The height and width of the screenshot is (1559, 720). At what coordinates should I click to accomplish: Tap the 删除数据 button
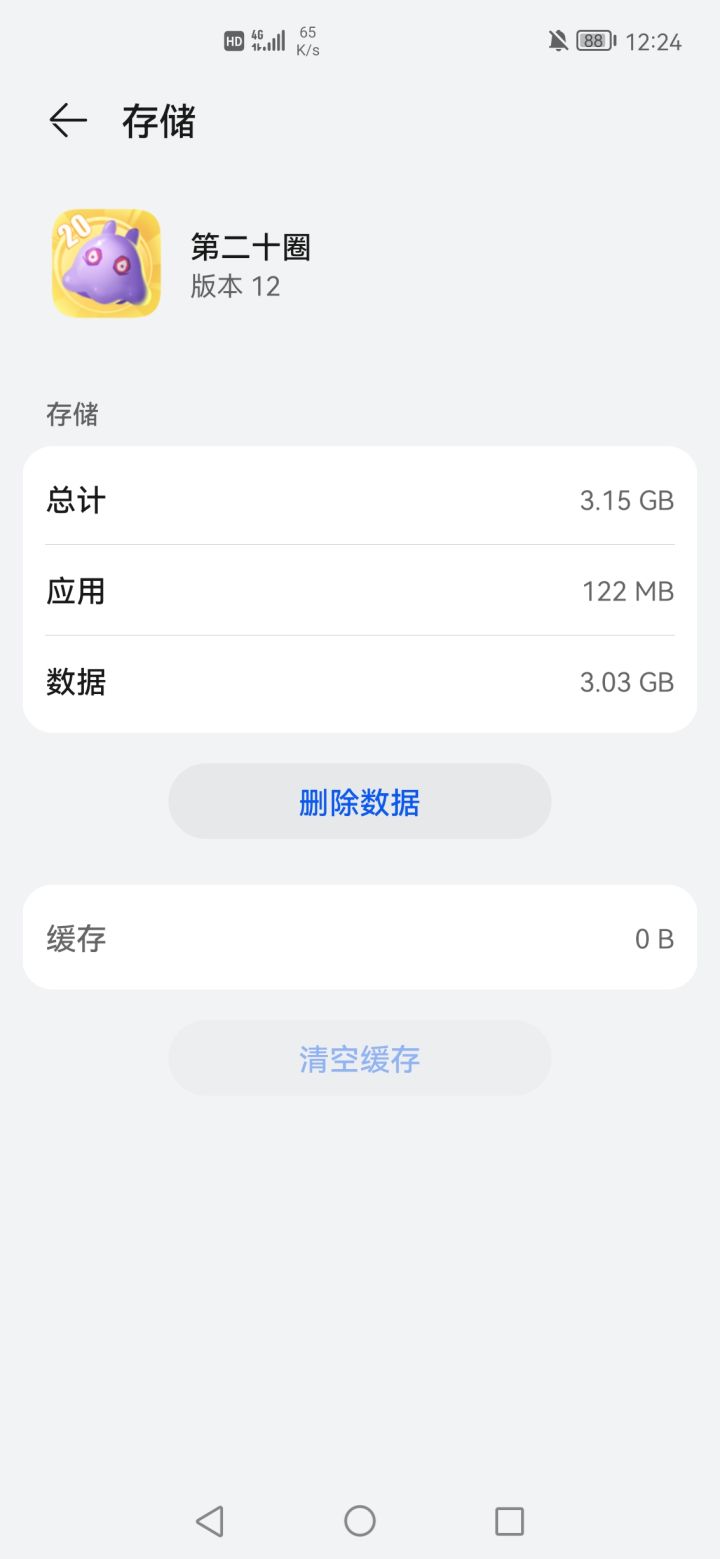coord(360,802)
